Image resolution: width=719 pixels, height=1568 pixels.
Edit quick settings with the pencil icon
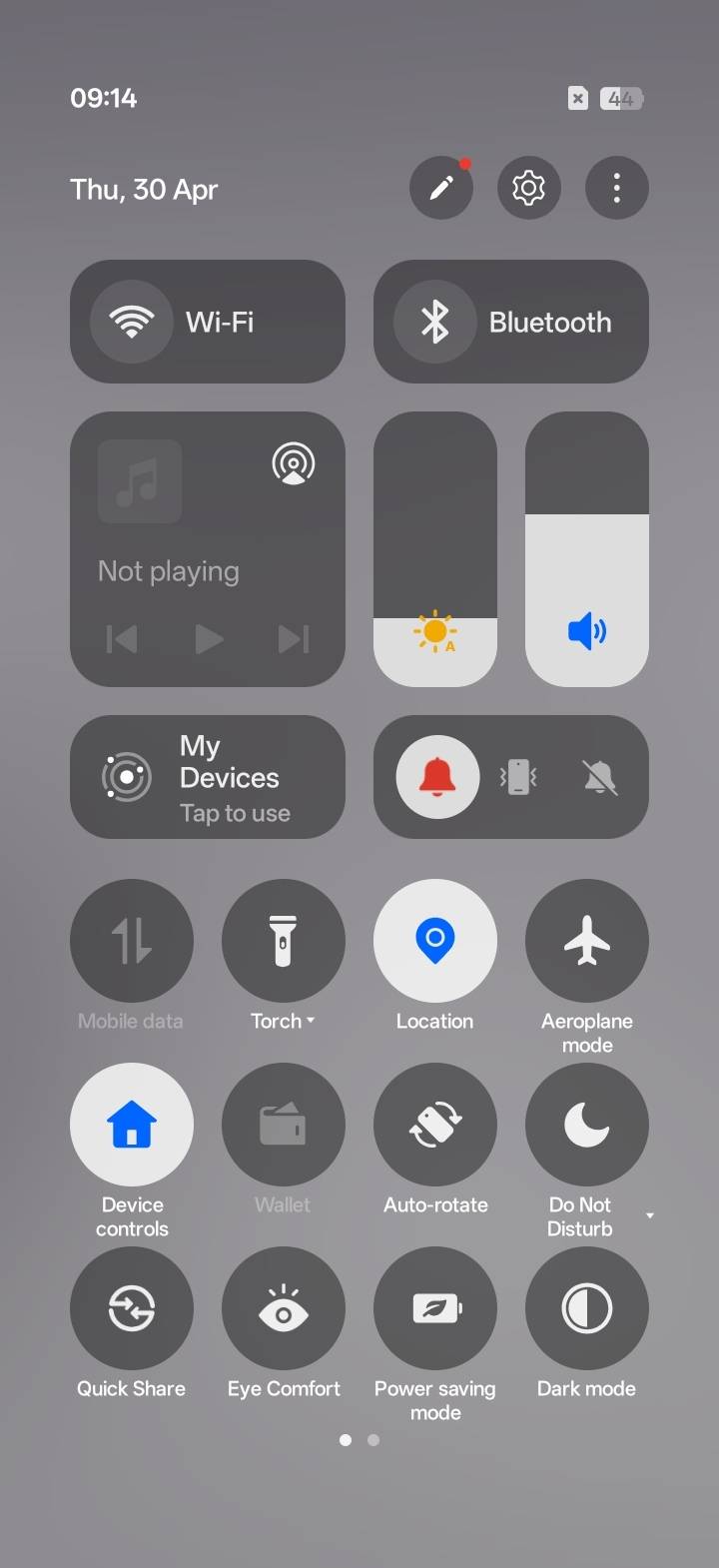[441, 188]
